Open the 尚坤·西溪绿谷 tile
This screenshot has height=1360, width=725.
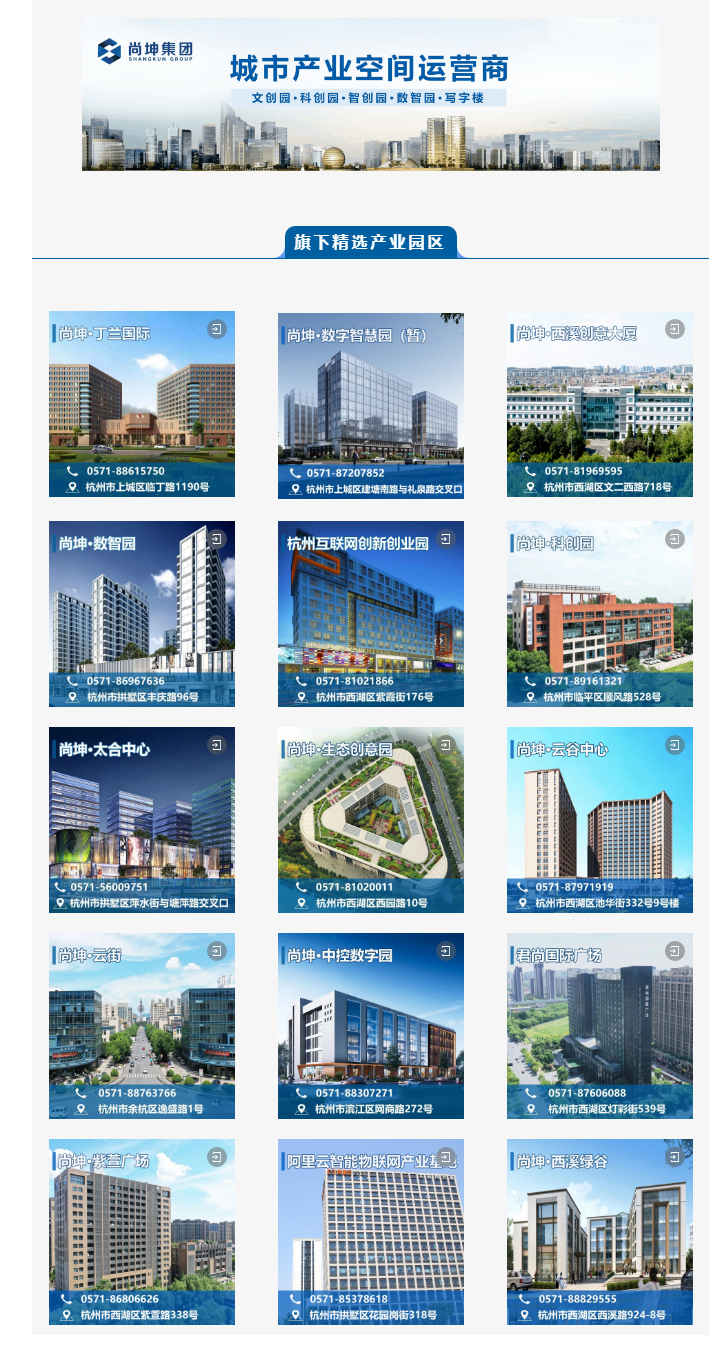600,1232
